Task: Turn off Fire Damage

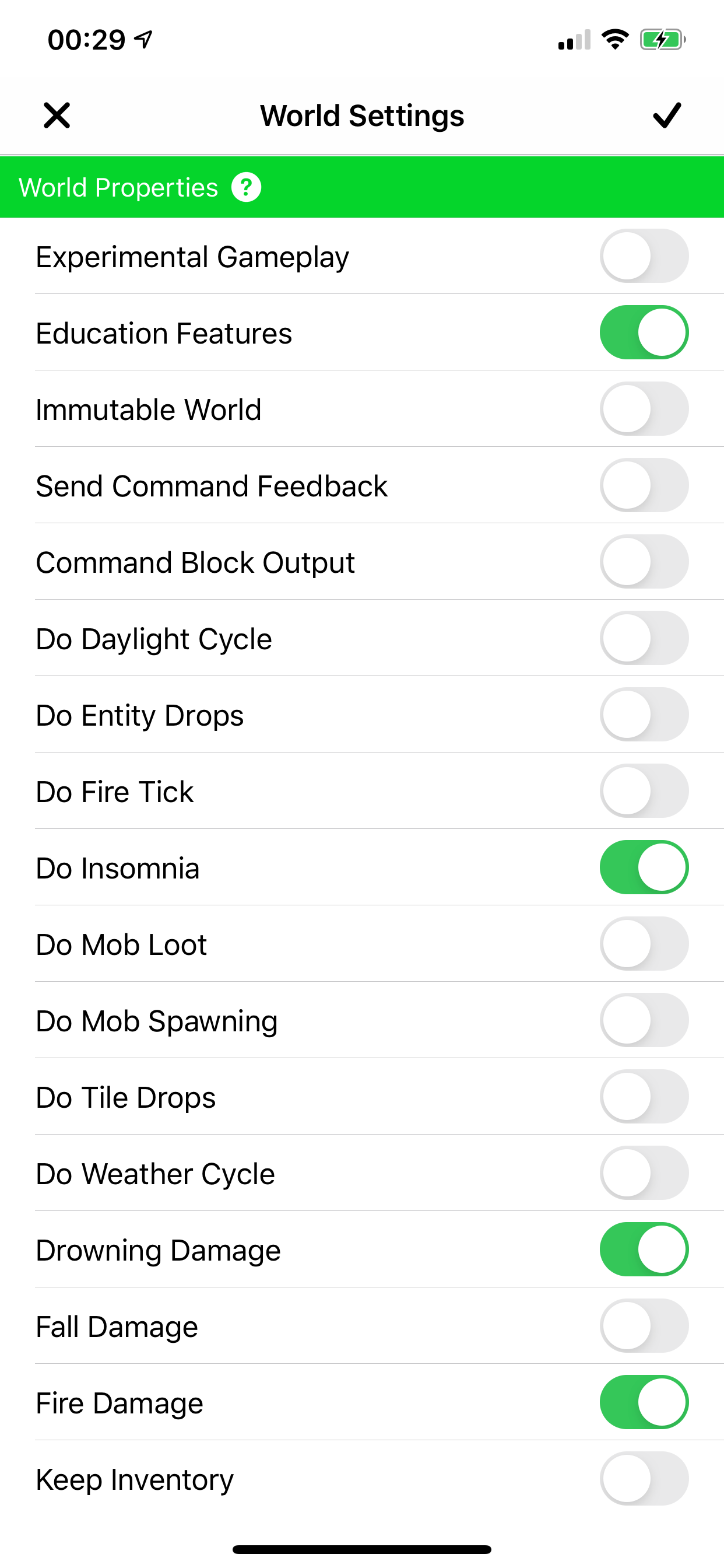Action: tap(644, 1402)
